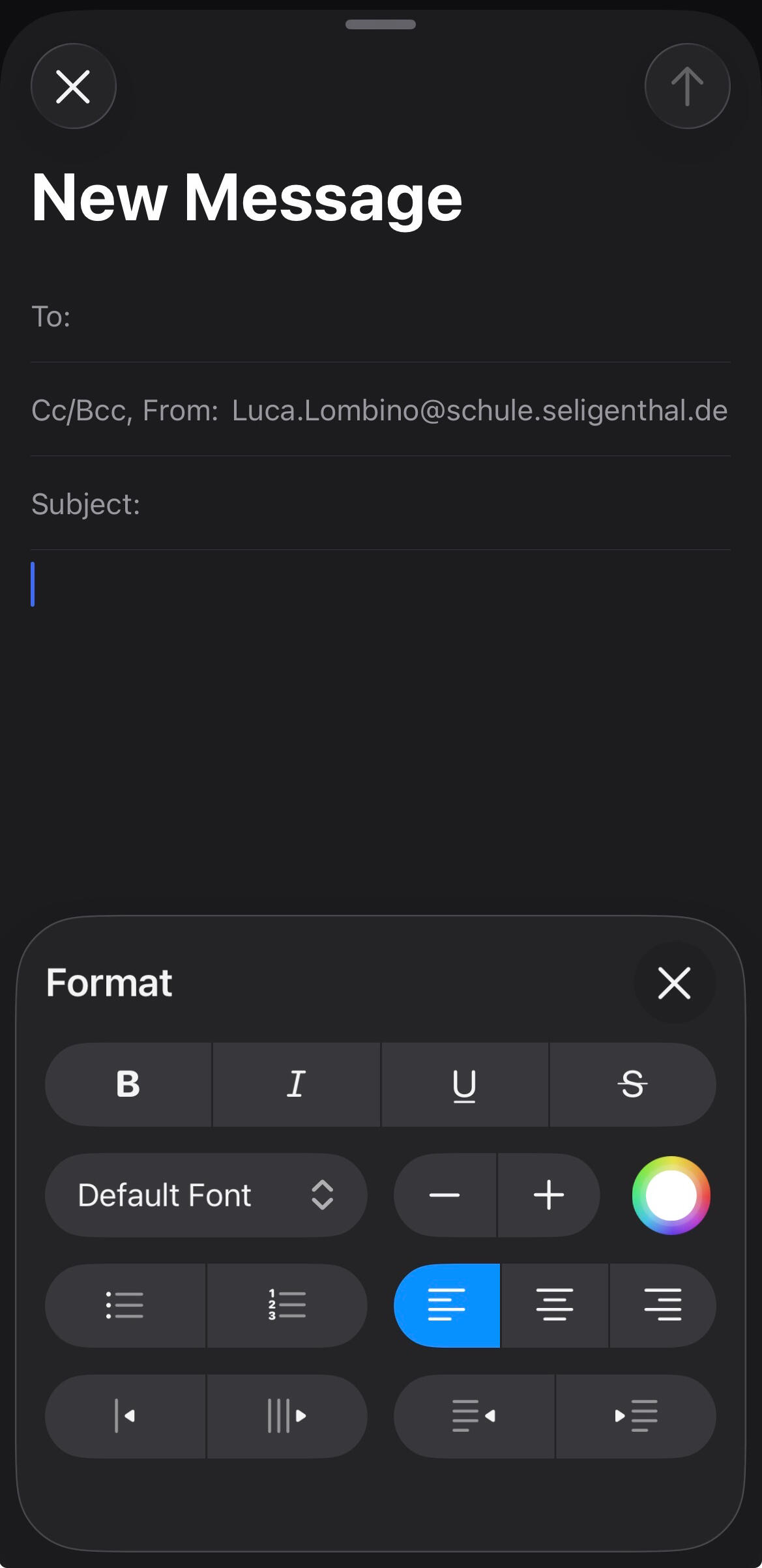Cancel the new message draft
Viewport: 762px width, 1568px height.
click(73, 87)
